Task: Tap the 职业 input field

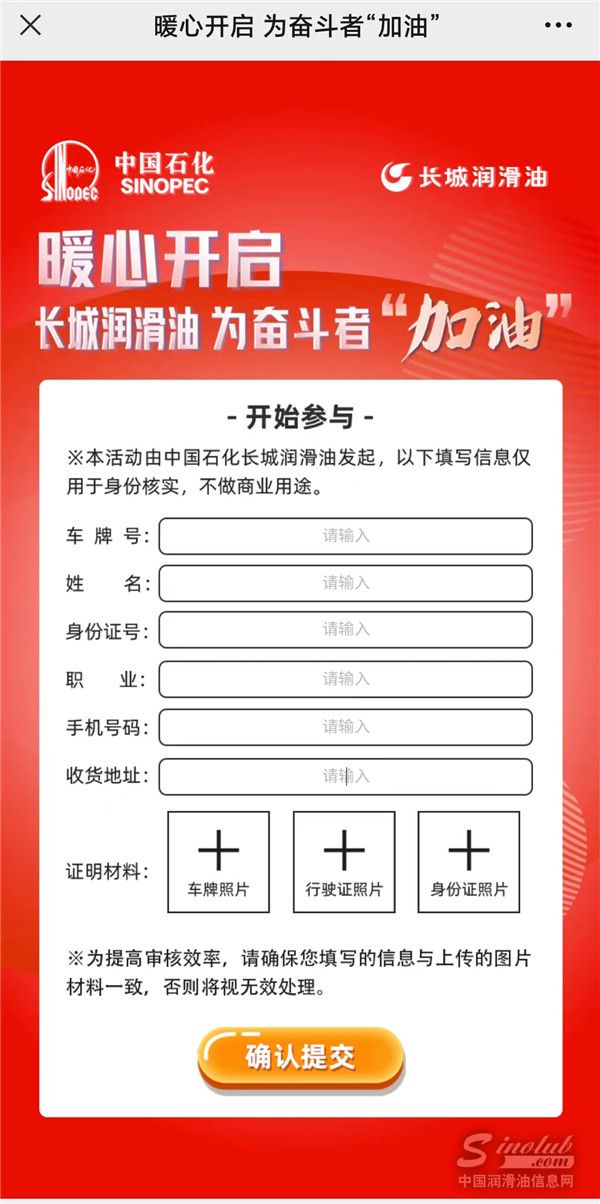Action: (345, 679)
